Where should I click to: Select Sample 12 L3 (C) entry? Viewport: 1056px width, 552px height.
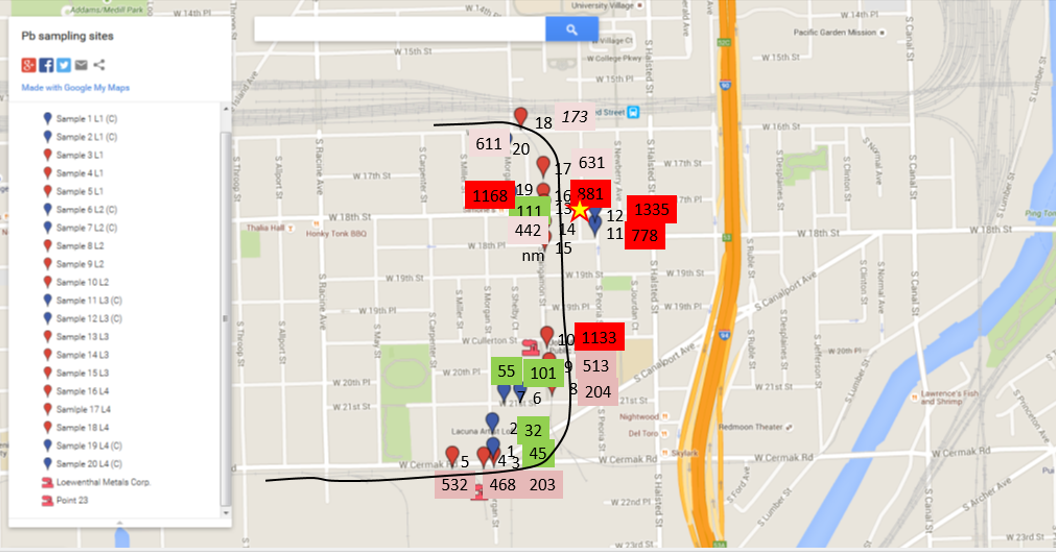pos(87,318)
